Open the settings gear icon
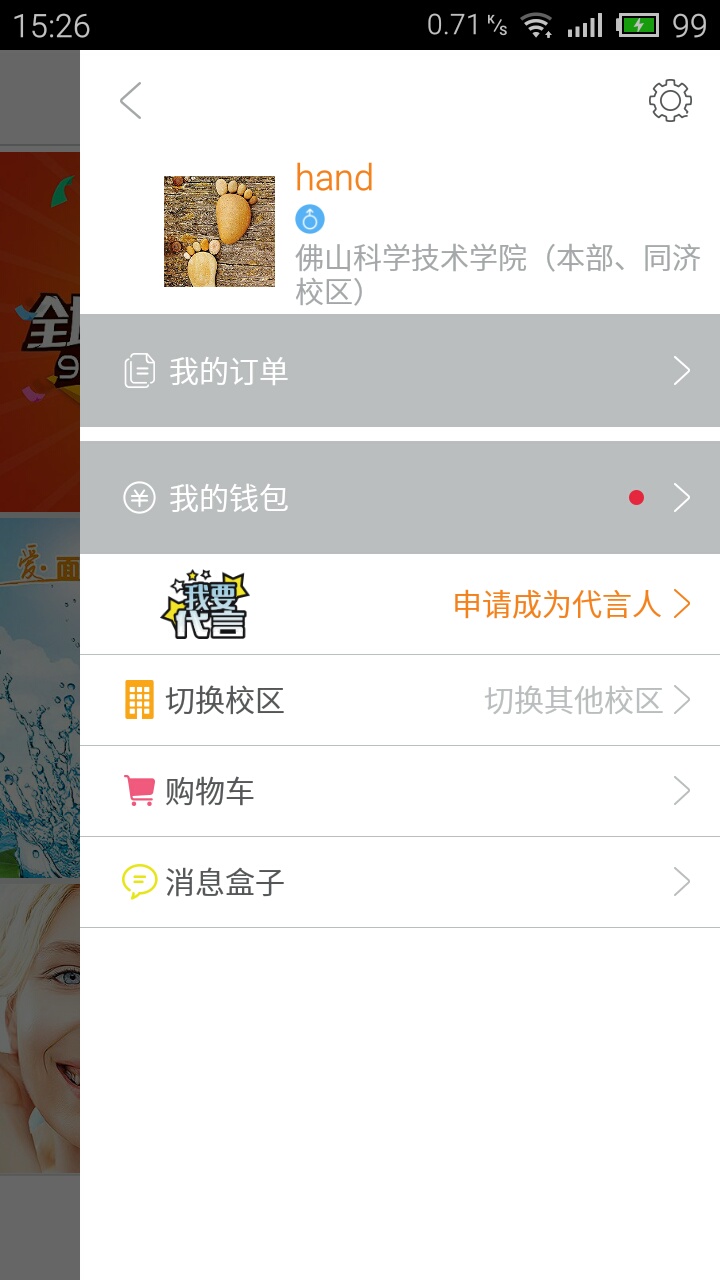Image resolution: width=720 pixels, height=1280 pixels. [x=670, y=101]
